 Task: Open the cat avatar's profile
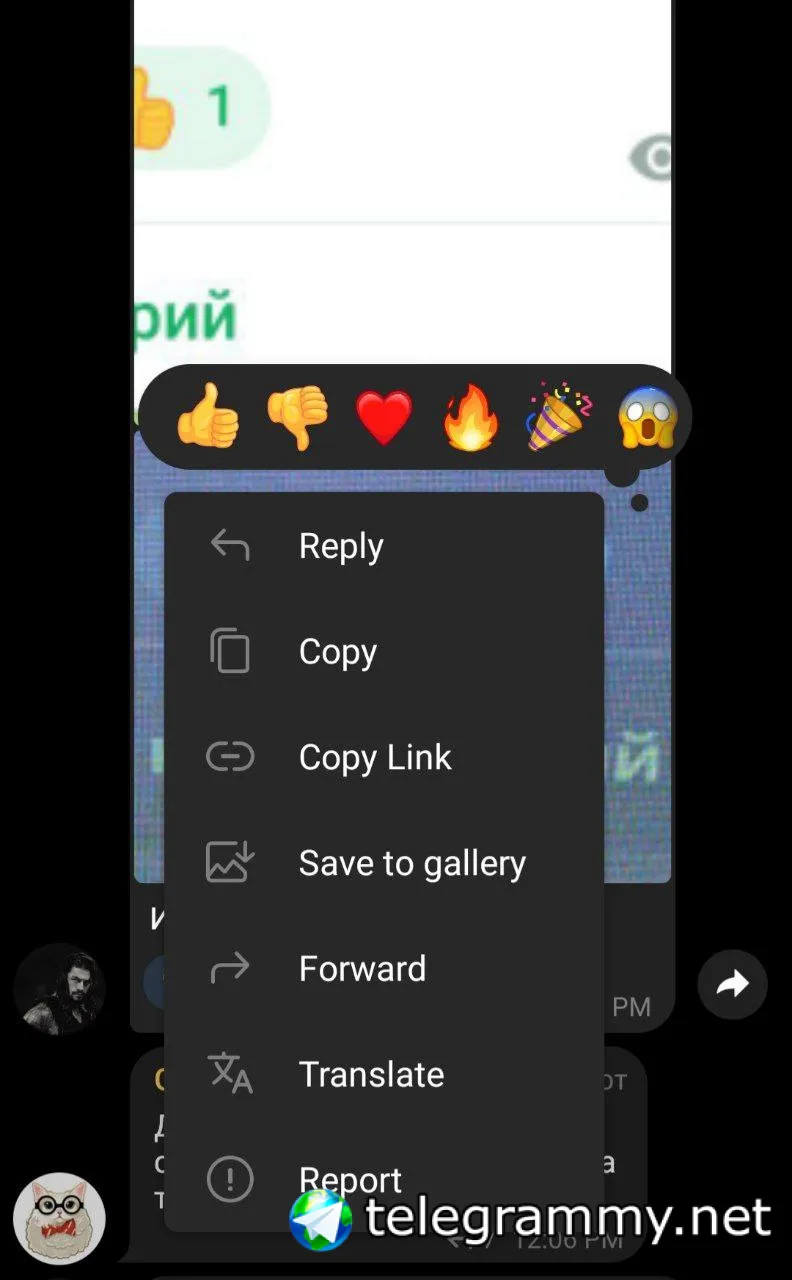point(60,1217)
